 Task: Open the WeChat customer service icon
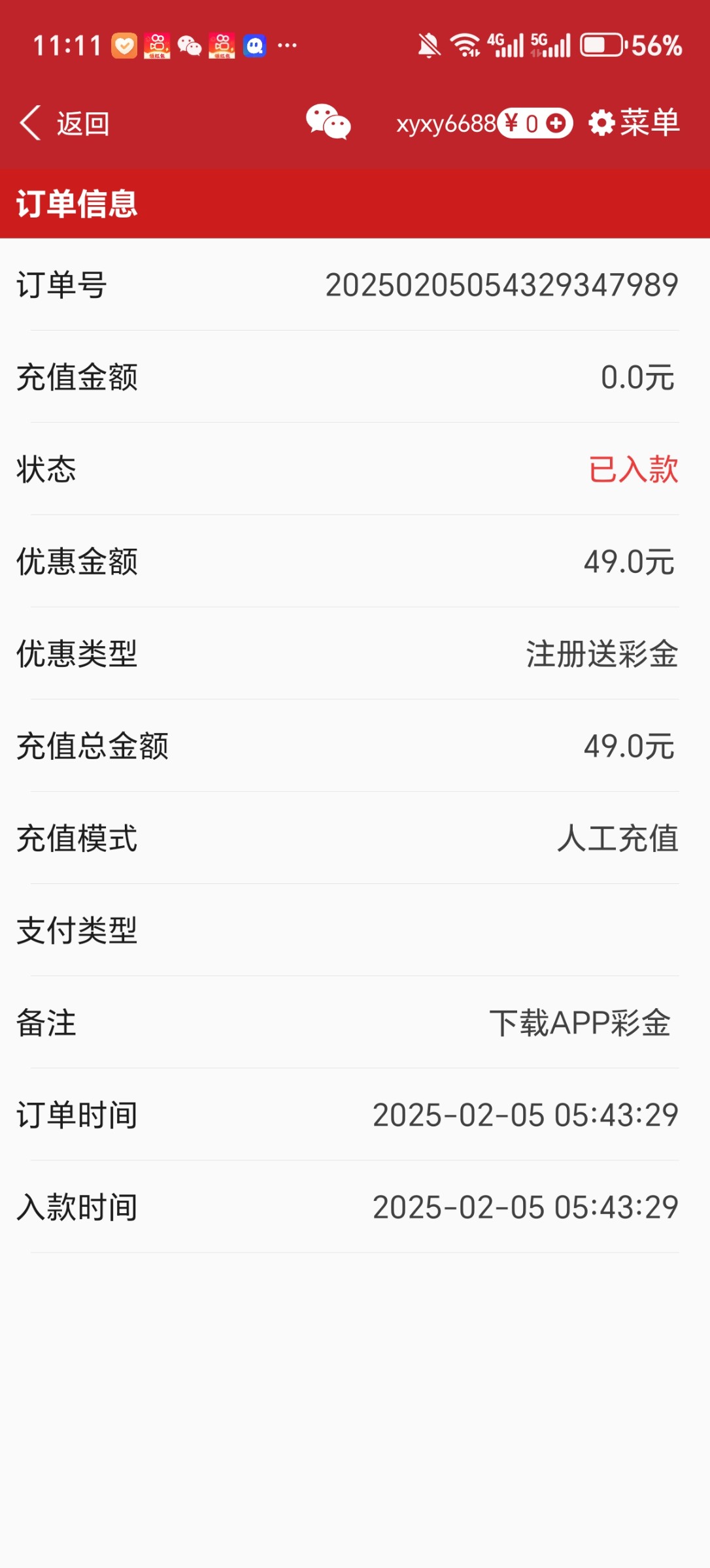[328, 122]
